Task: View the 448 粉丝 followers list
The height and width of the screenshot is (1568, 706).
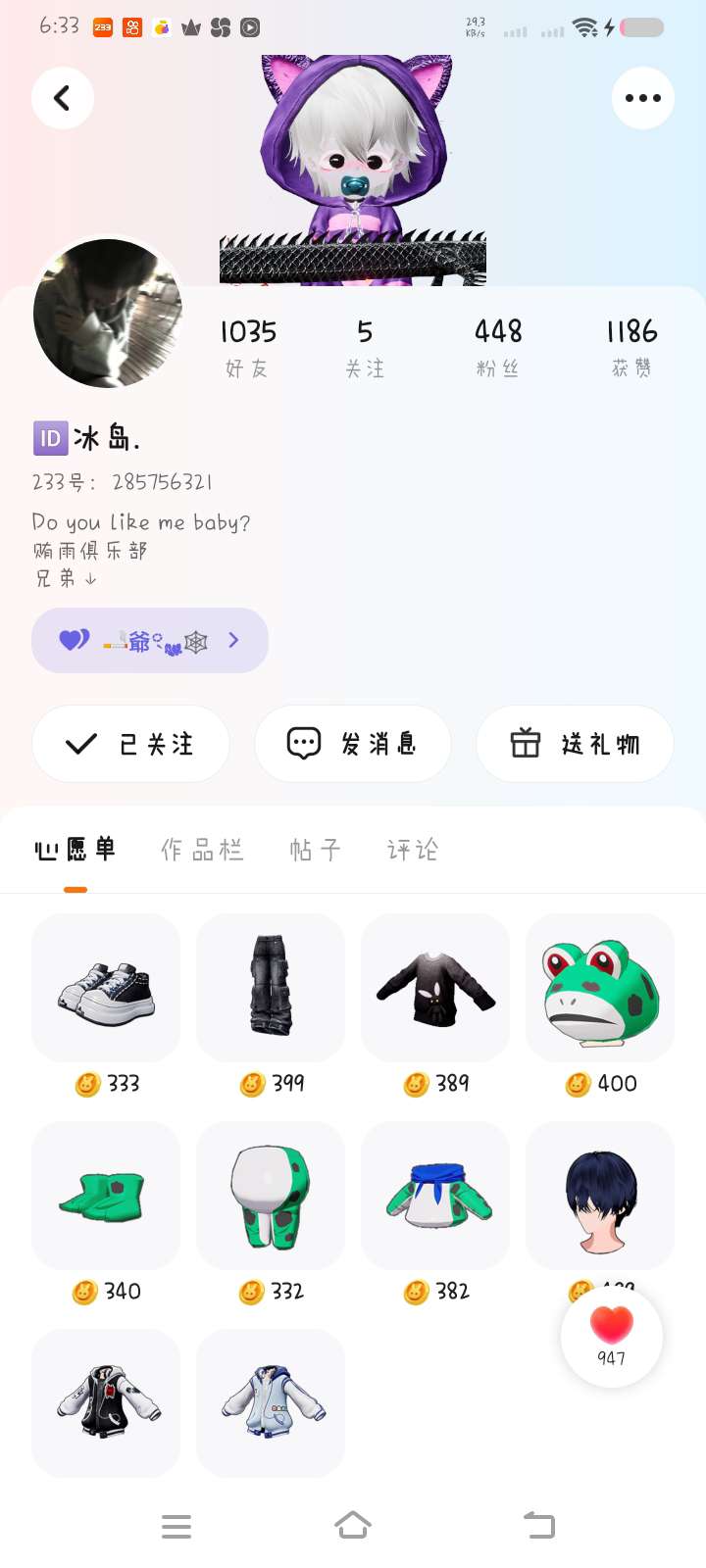Action: 498,346
